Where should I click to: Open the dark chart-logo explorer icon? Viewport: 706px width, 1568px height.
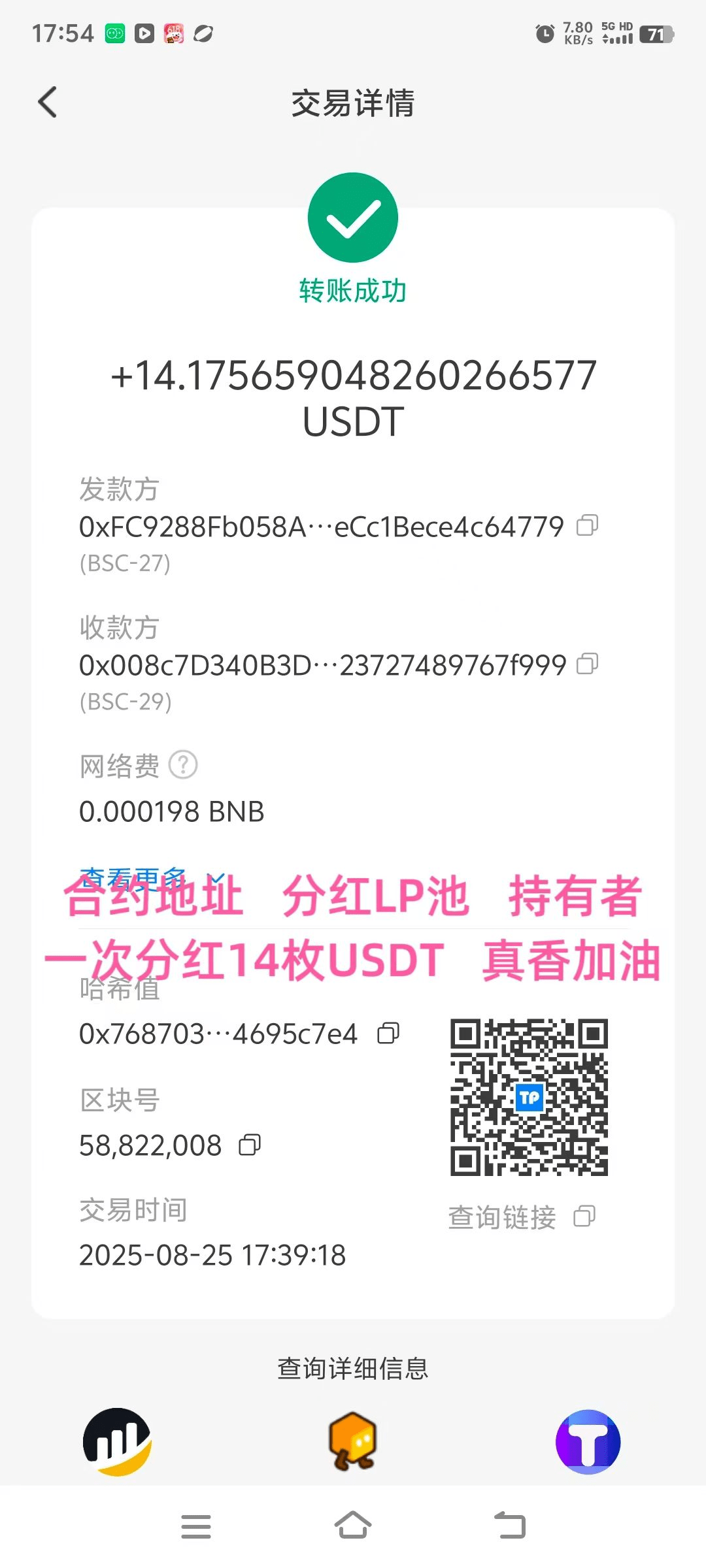pyautogui.click(x=118, y=1442)
